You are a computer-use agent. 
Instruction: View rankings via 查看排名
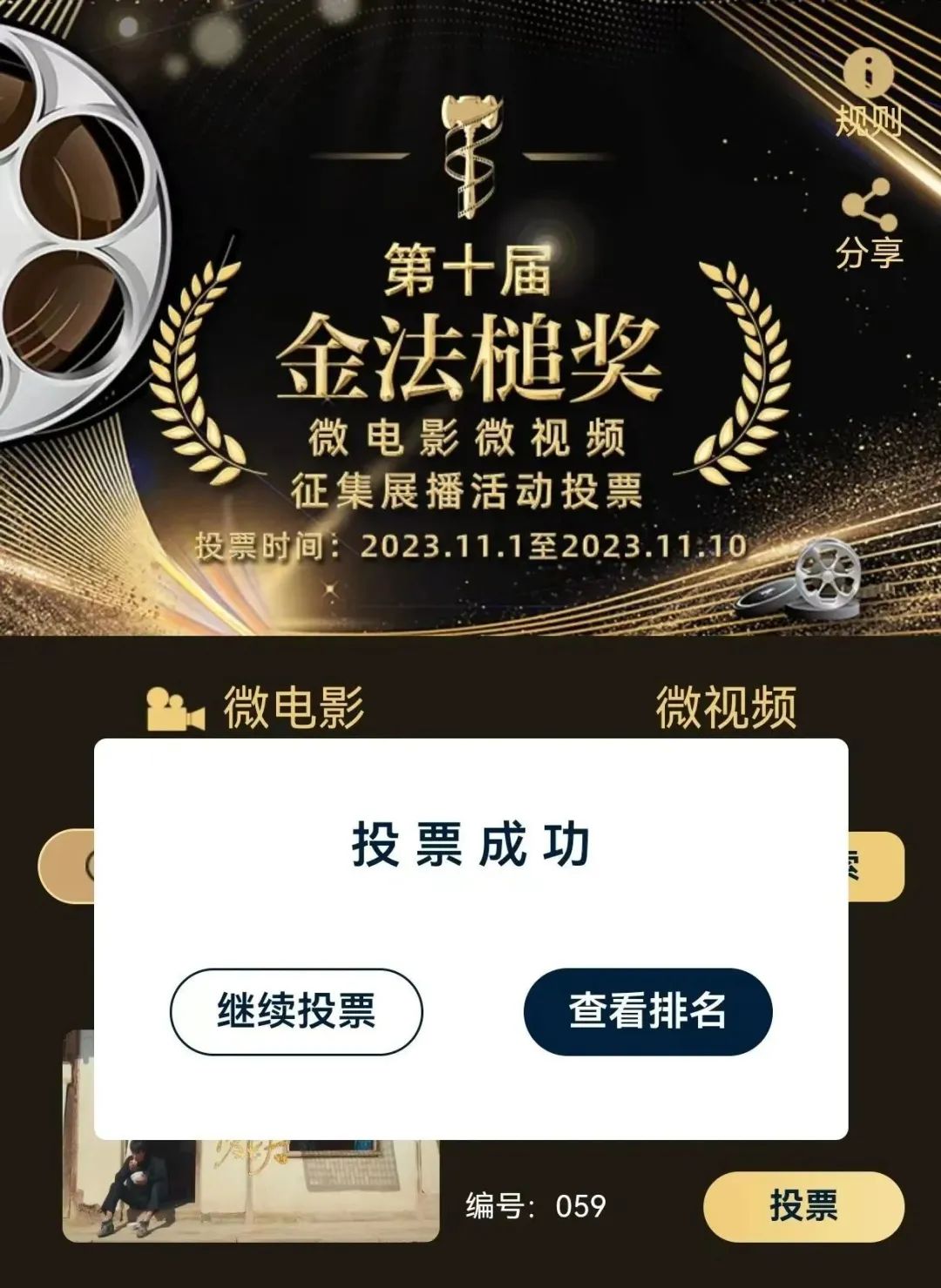pyautogui.click(x=647, y=1011)
